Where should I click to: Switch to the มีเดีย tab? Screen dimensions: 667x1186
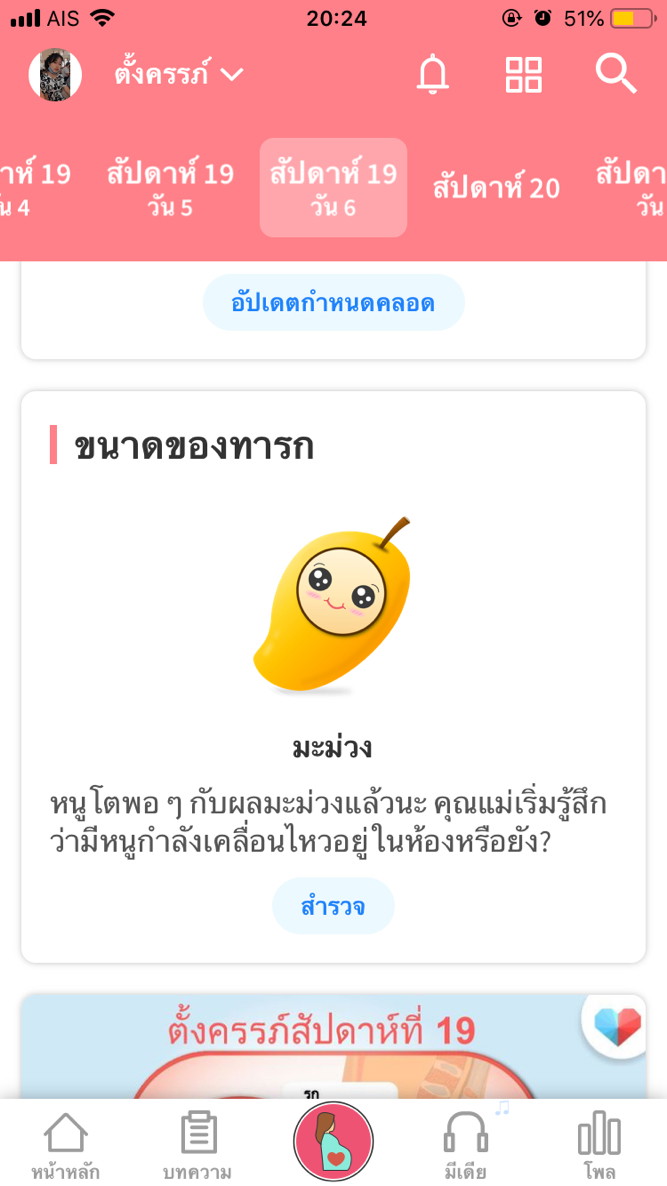point(466,1146)
